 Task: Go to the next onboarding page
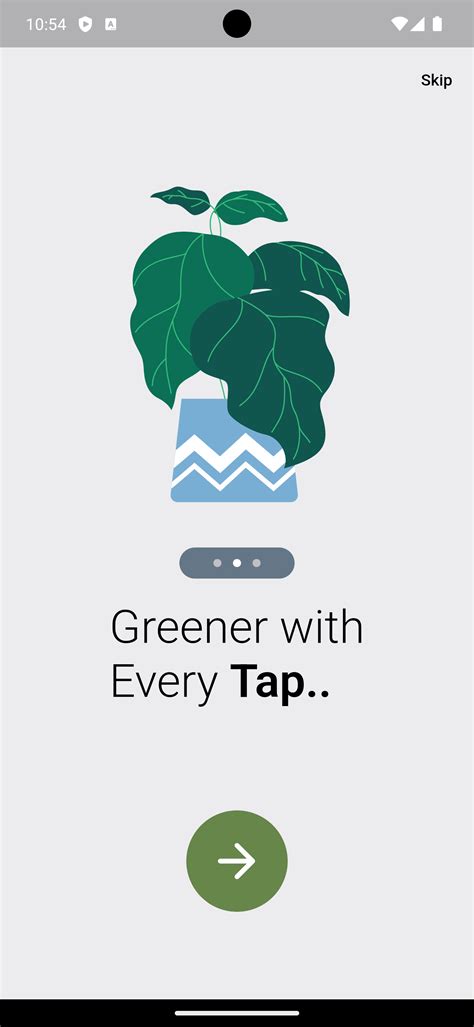tap(237, 861)
